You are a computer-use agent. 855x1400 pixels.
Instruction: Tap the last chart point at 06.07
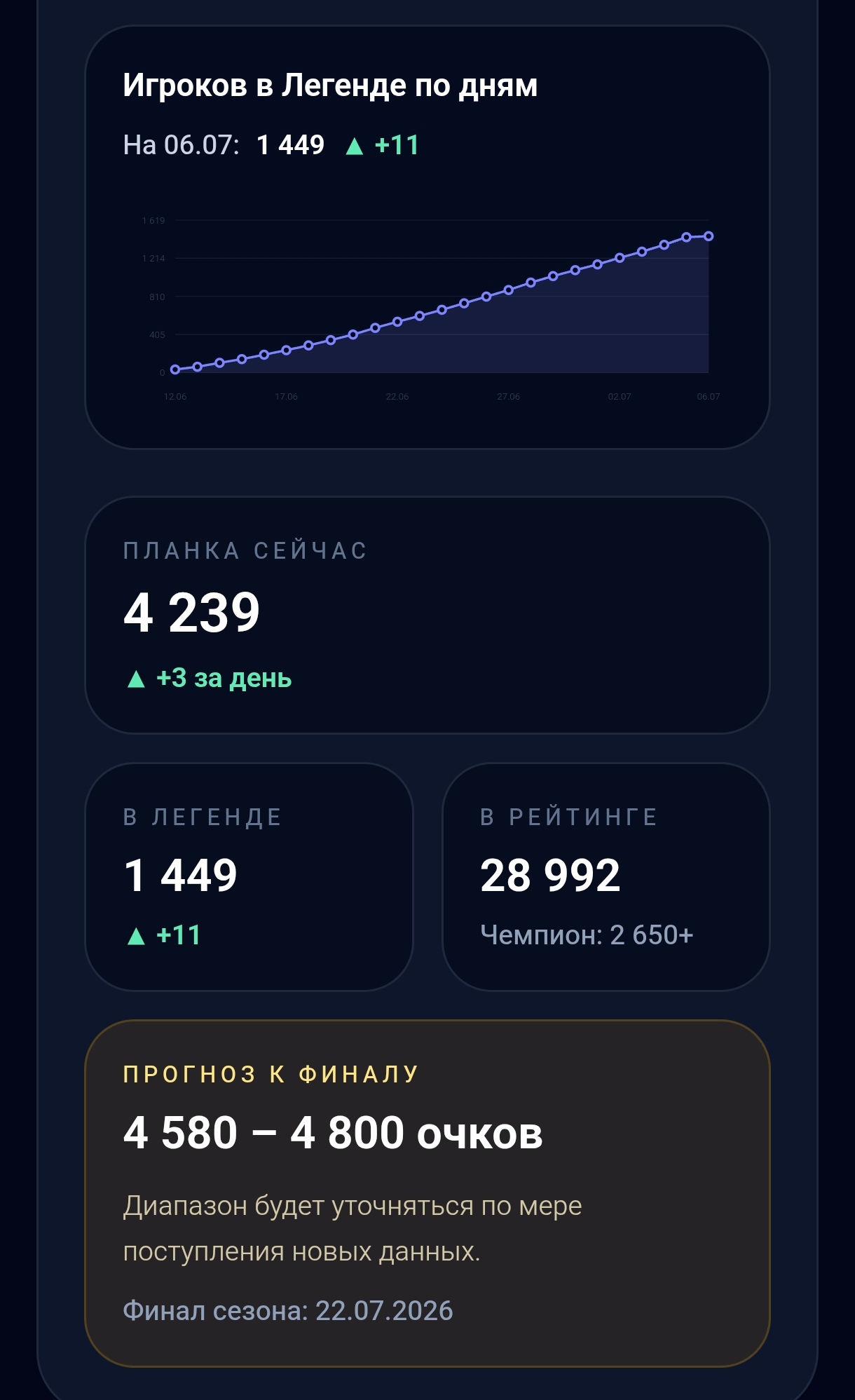pyautogui.click(x=709, y=236)
